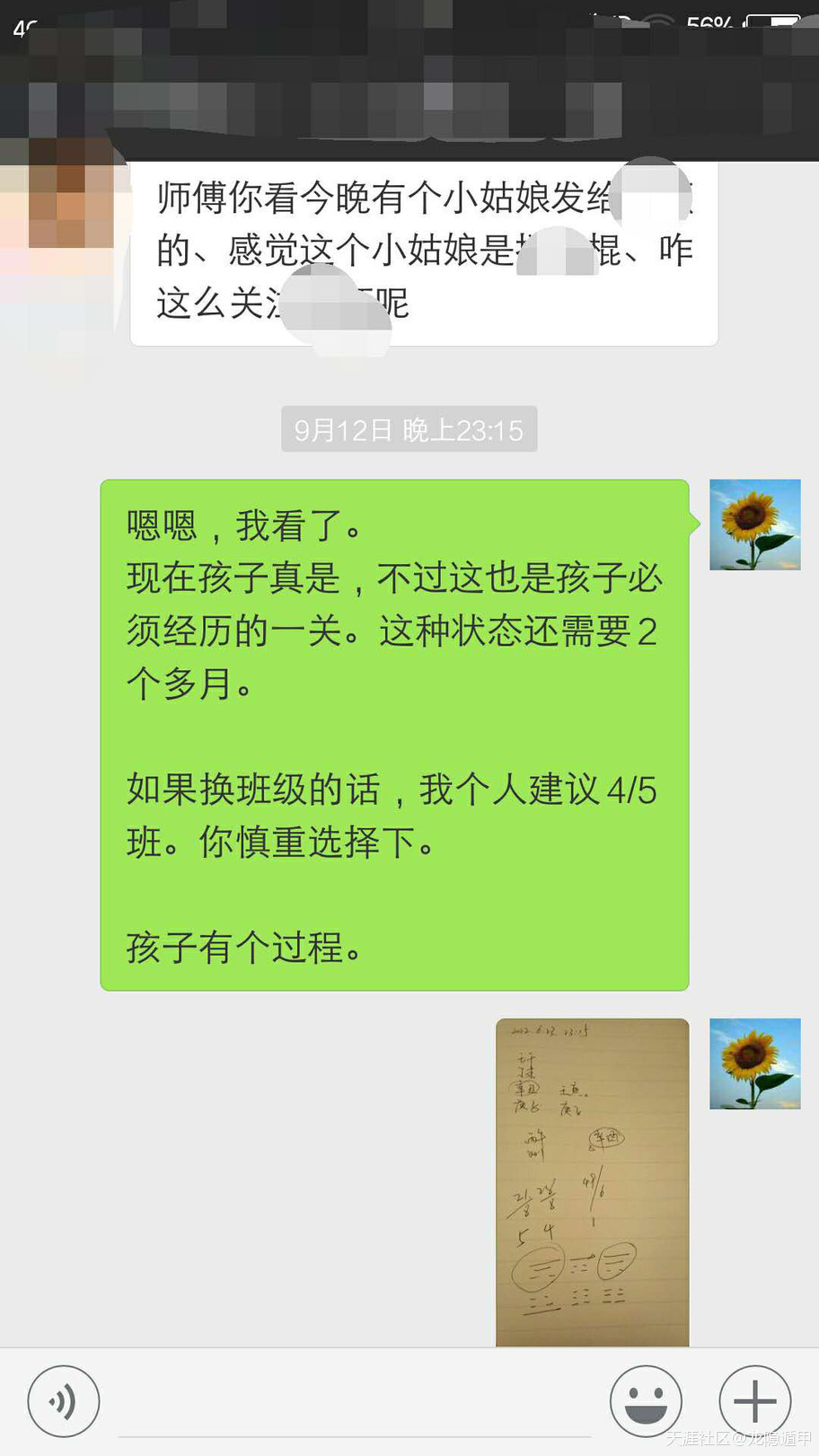Open the plus attachment menu
The width and height of the screenshot is (819, 1456).
(754, 1400)
